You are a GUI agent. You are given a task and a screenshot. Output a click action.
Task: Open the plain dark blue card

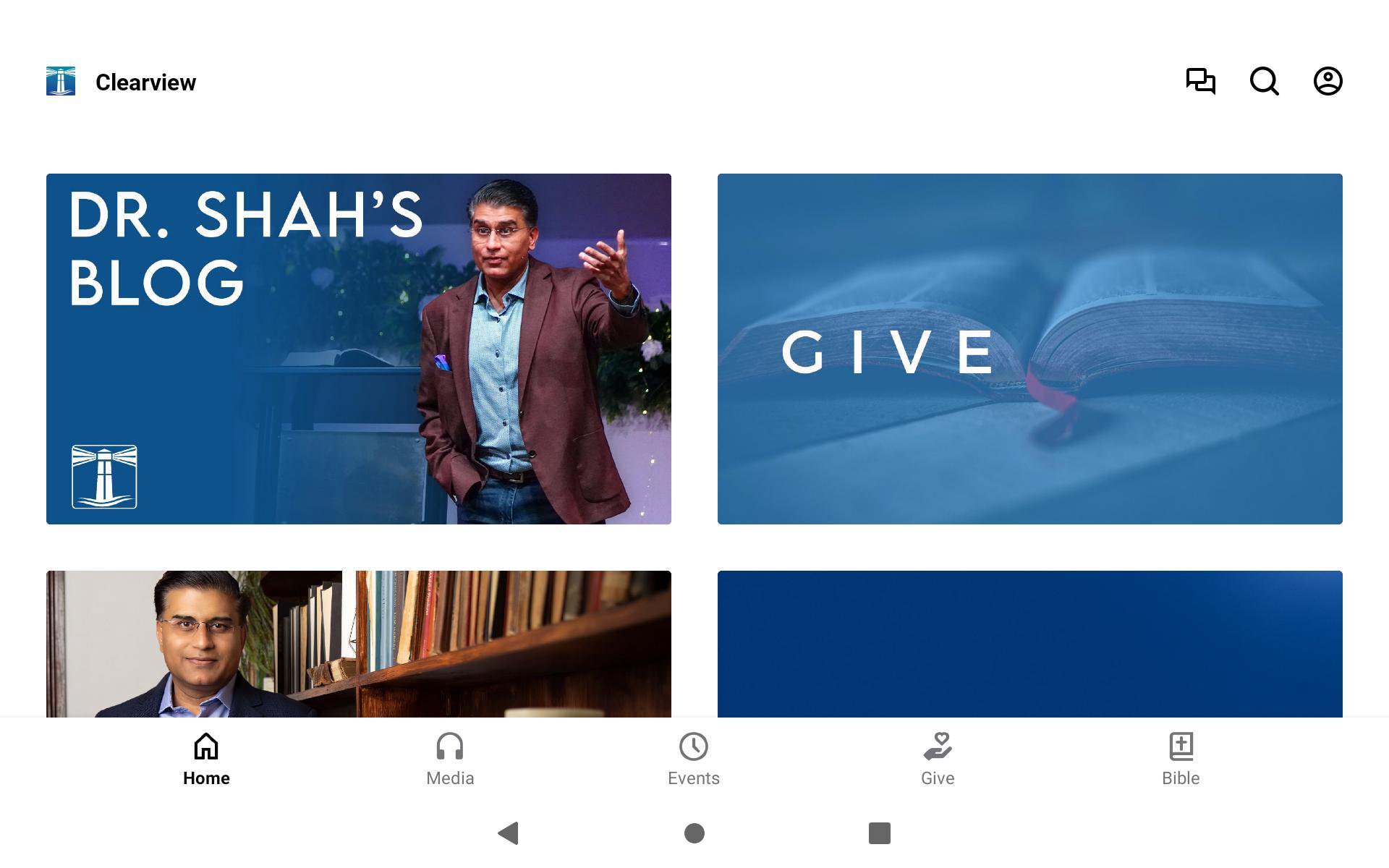tap(1029, 644)
